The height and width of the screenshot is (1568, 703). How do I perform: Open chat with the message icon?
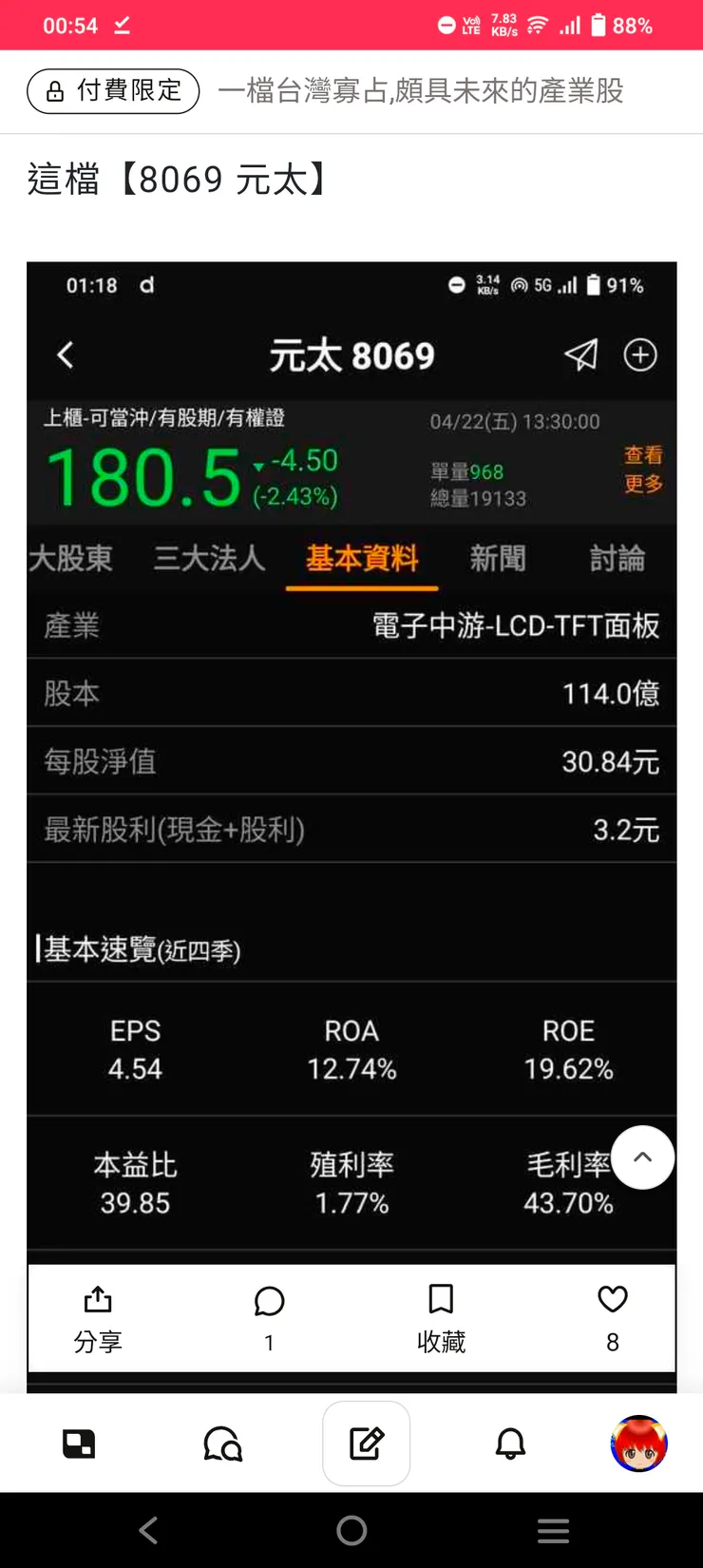(222, 1444)
